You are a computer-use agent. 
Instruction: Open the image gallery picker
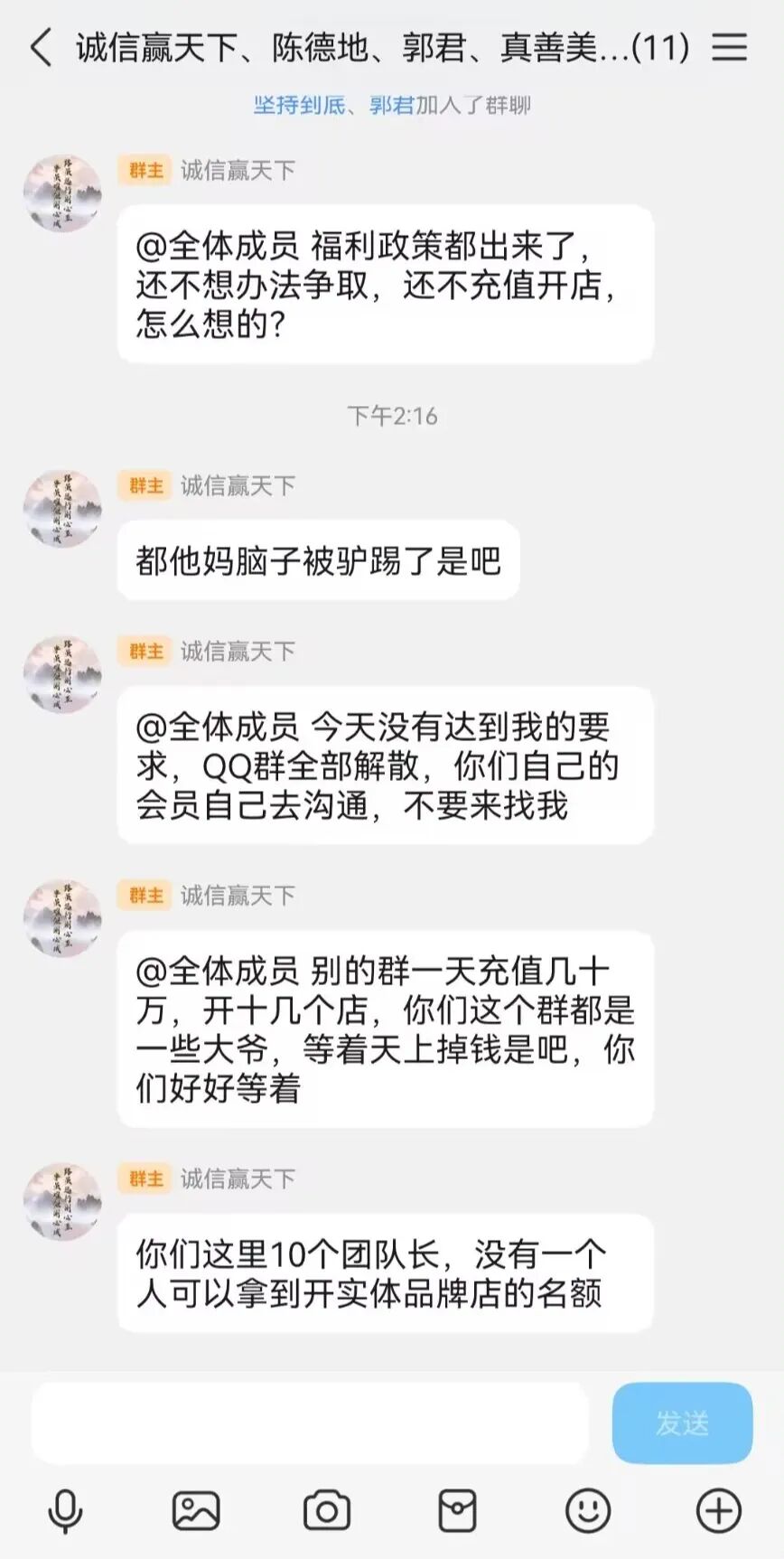coord(196,1510)
